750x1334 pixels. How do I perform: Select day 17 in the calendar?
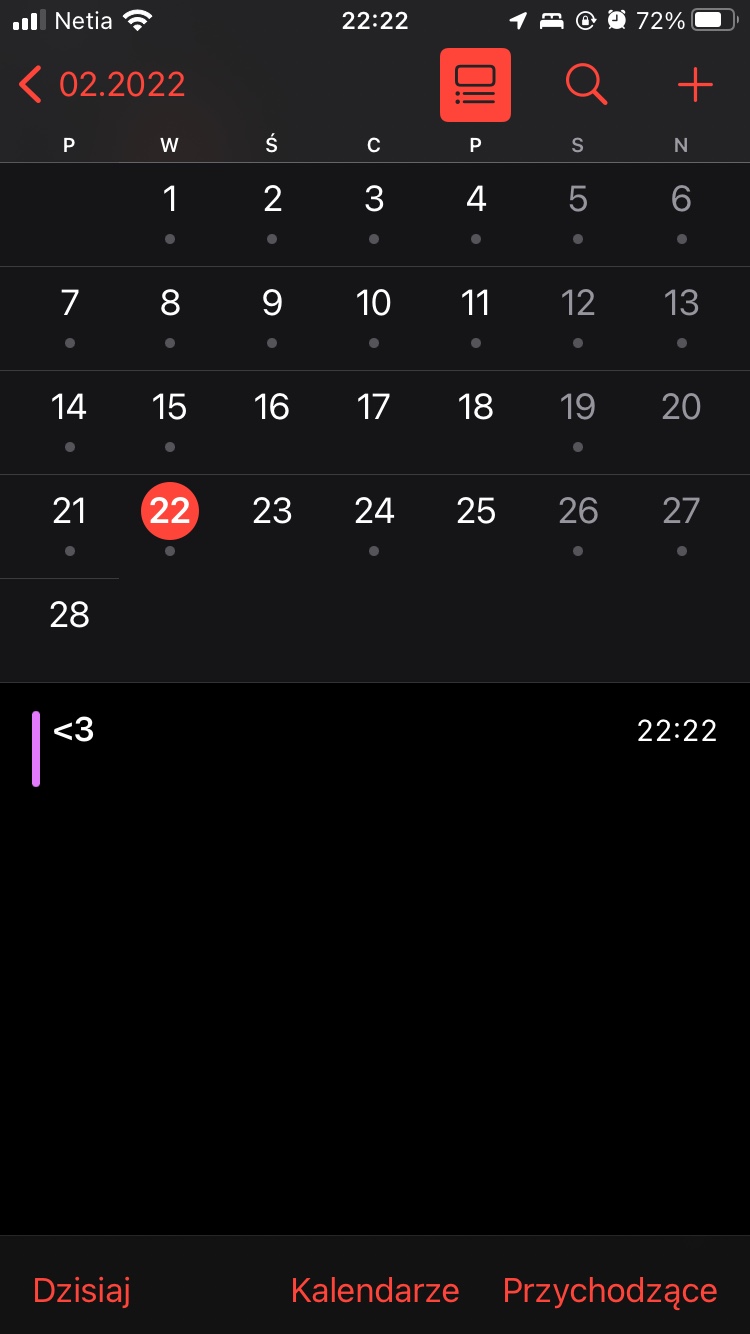tap(373, 407)
